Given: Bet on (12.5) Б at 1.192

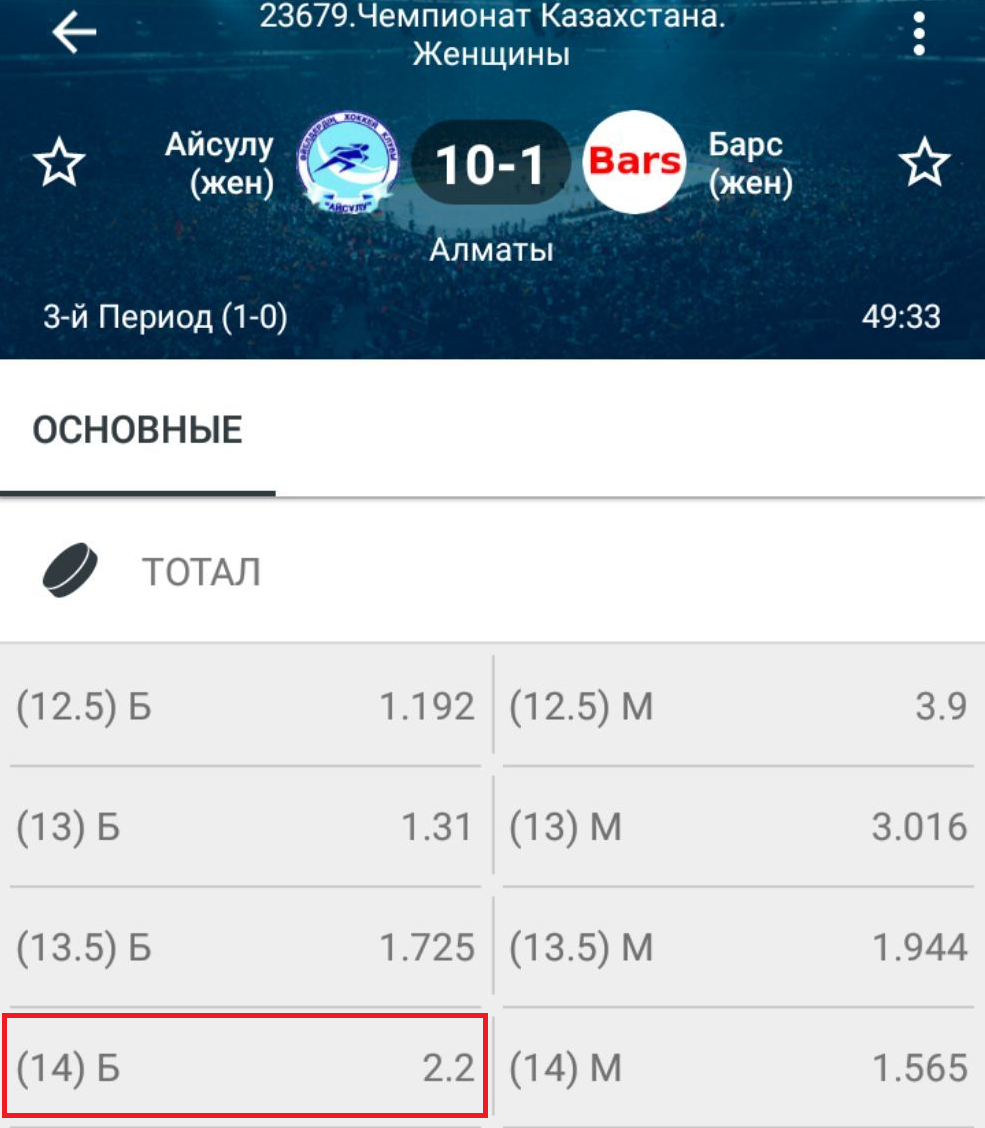Looking at the screenshot, I should coord(245,708).
